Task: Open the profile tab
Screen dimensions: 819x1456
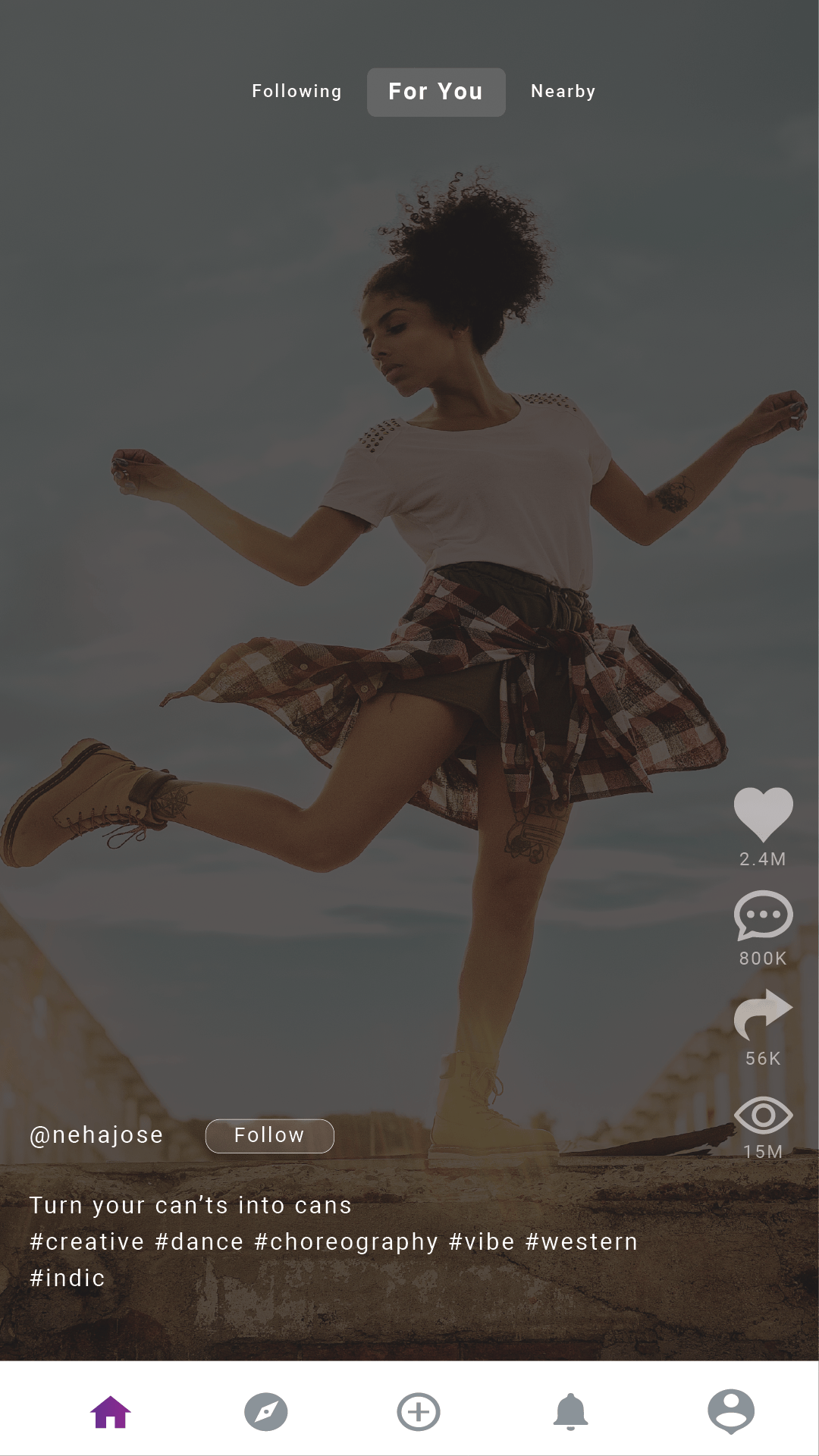Action: [731, 1411]
